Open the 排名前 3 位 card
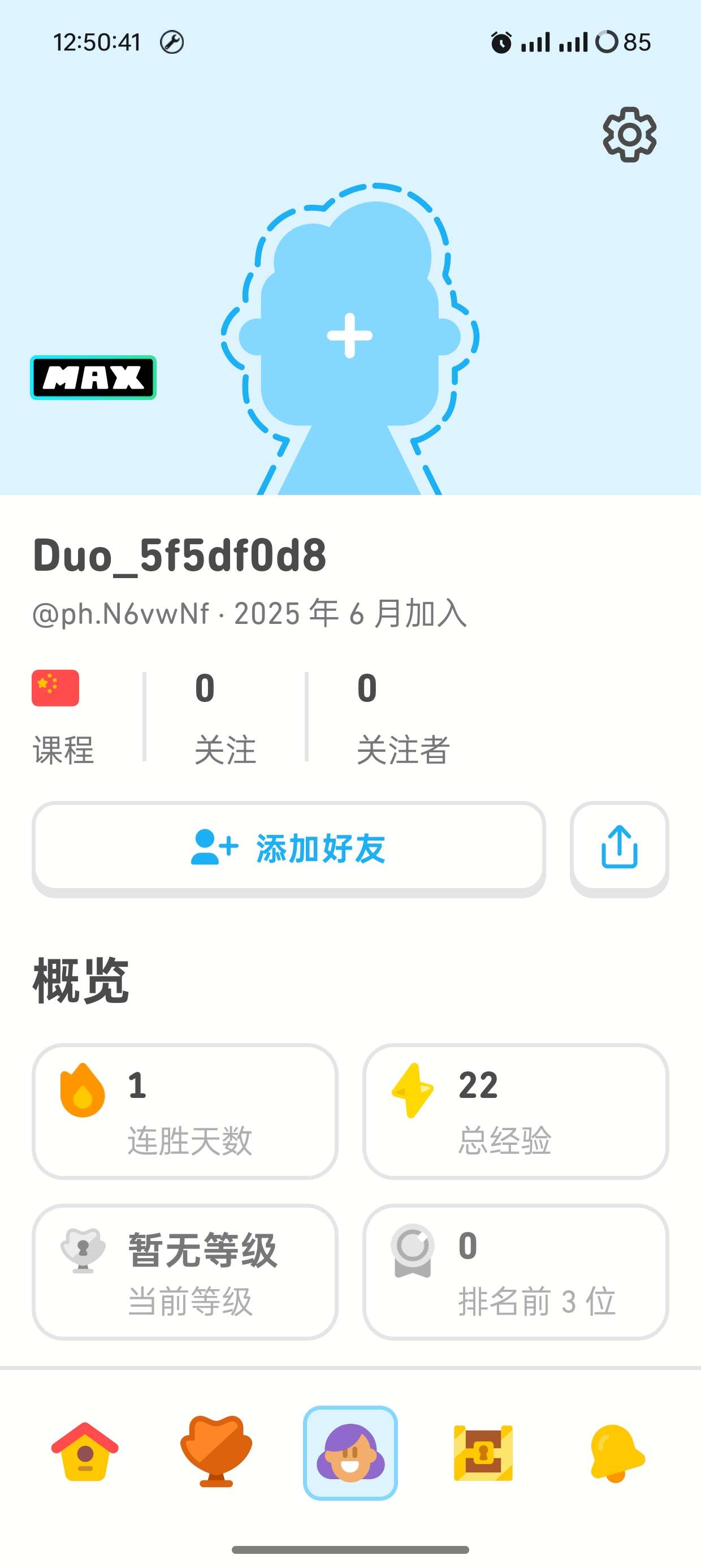This screenshot has width=701, height=1568. click(516, 1272)
